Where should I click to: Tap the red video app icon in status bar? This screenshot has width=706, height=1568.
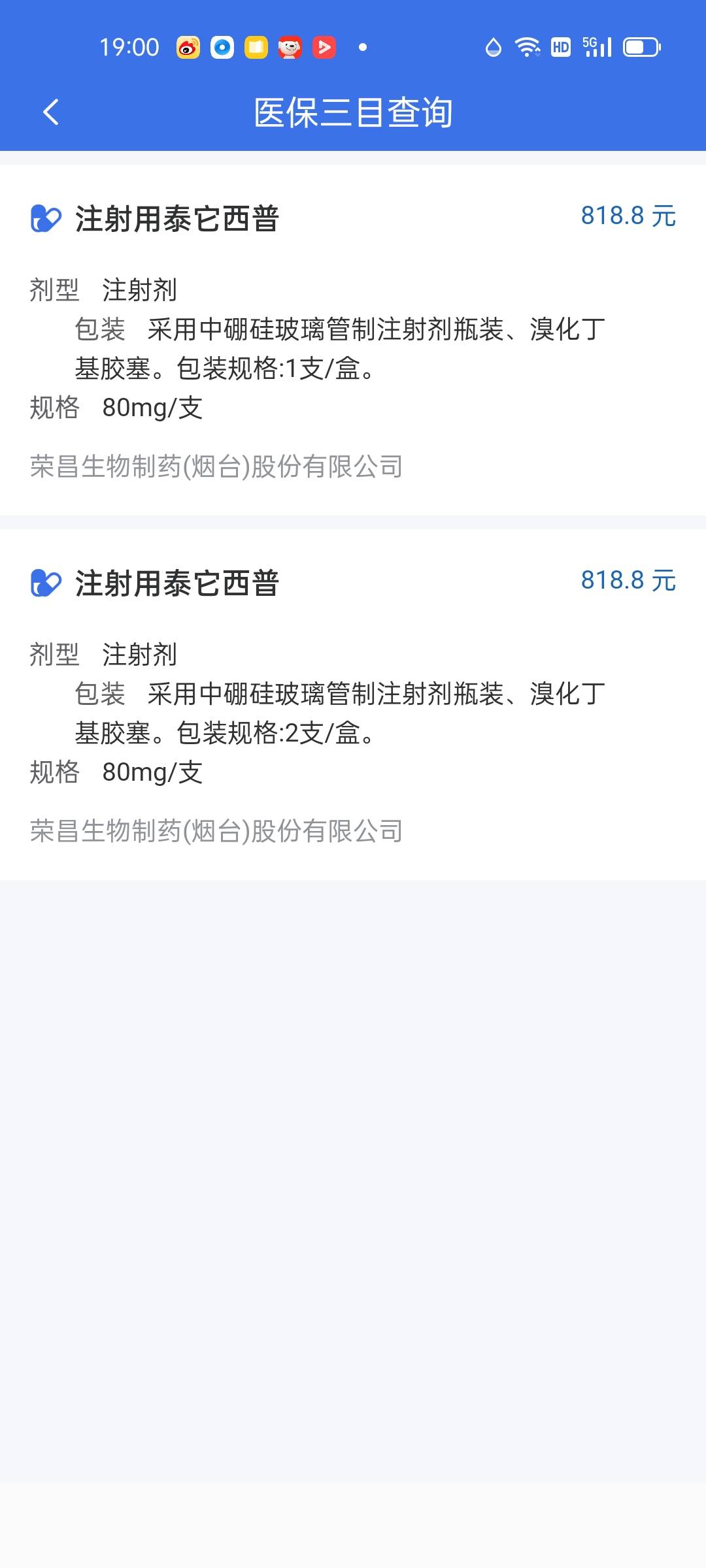click(x=324, y=46)
